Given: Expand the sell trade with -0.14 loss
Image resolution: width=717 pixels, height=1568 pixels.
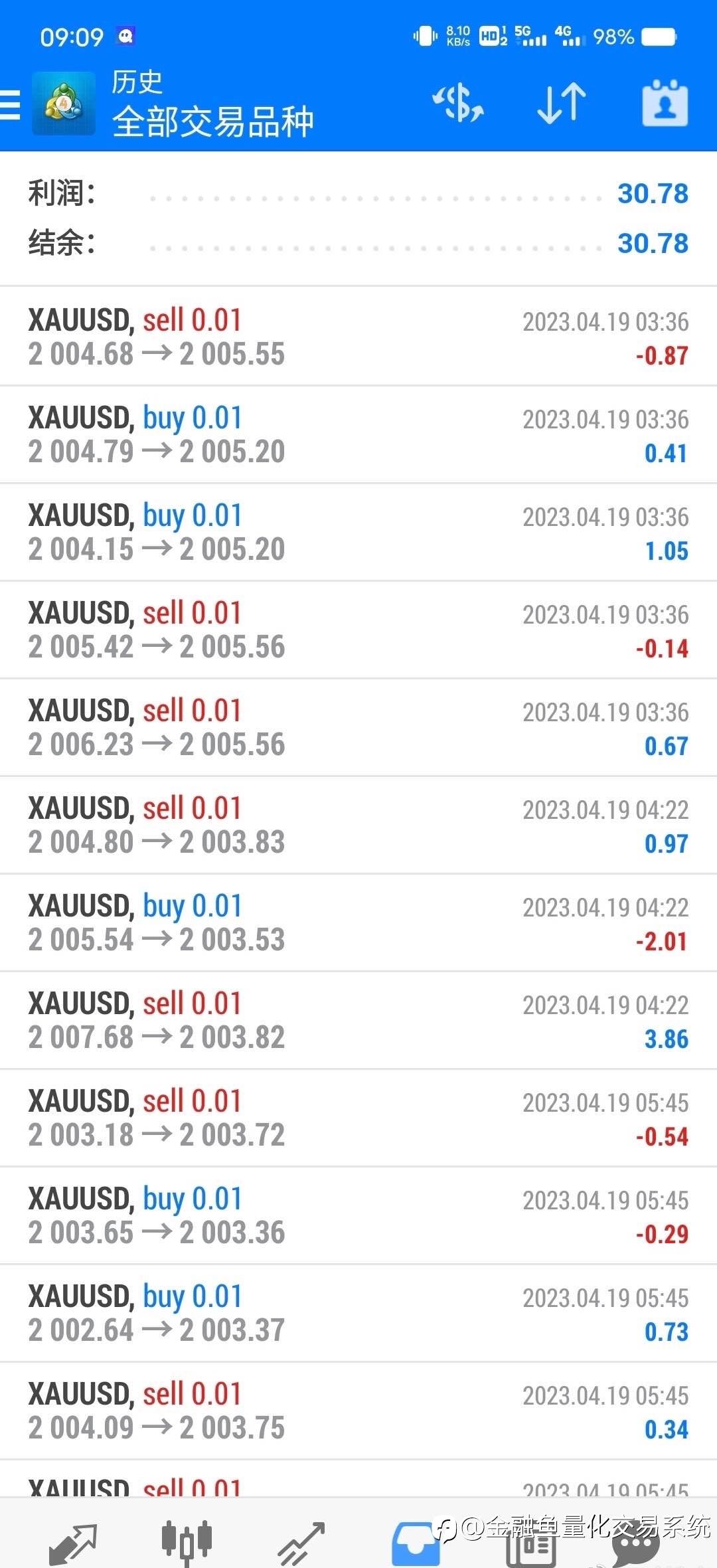Looking at the screenshot, I should click(x=358, y=630).
